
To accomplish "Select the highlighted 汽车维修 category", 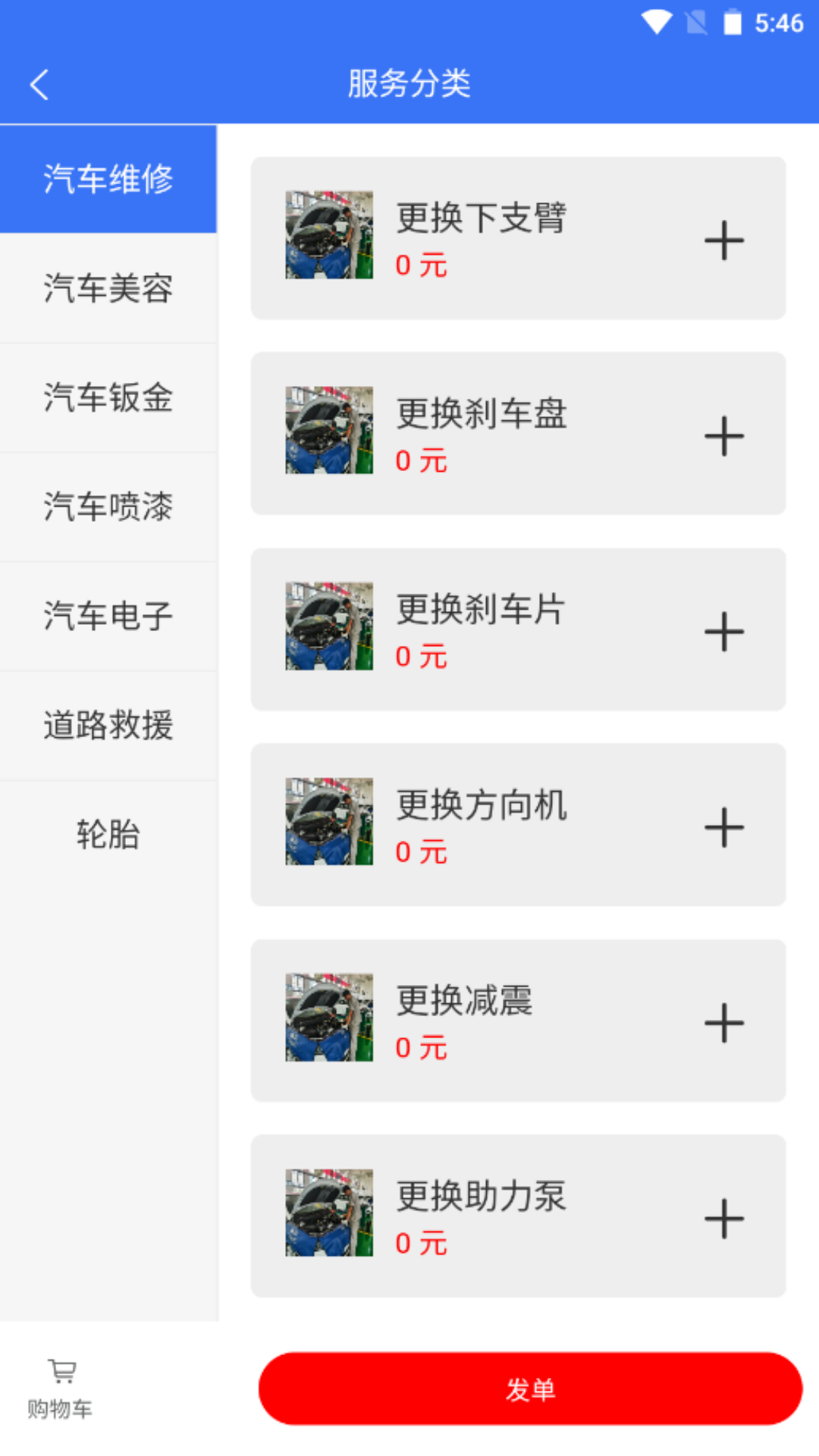I will [108, 180].
